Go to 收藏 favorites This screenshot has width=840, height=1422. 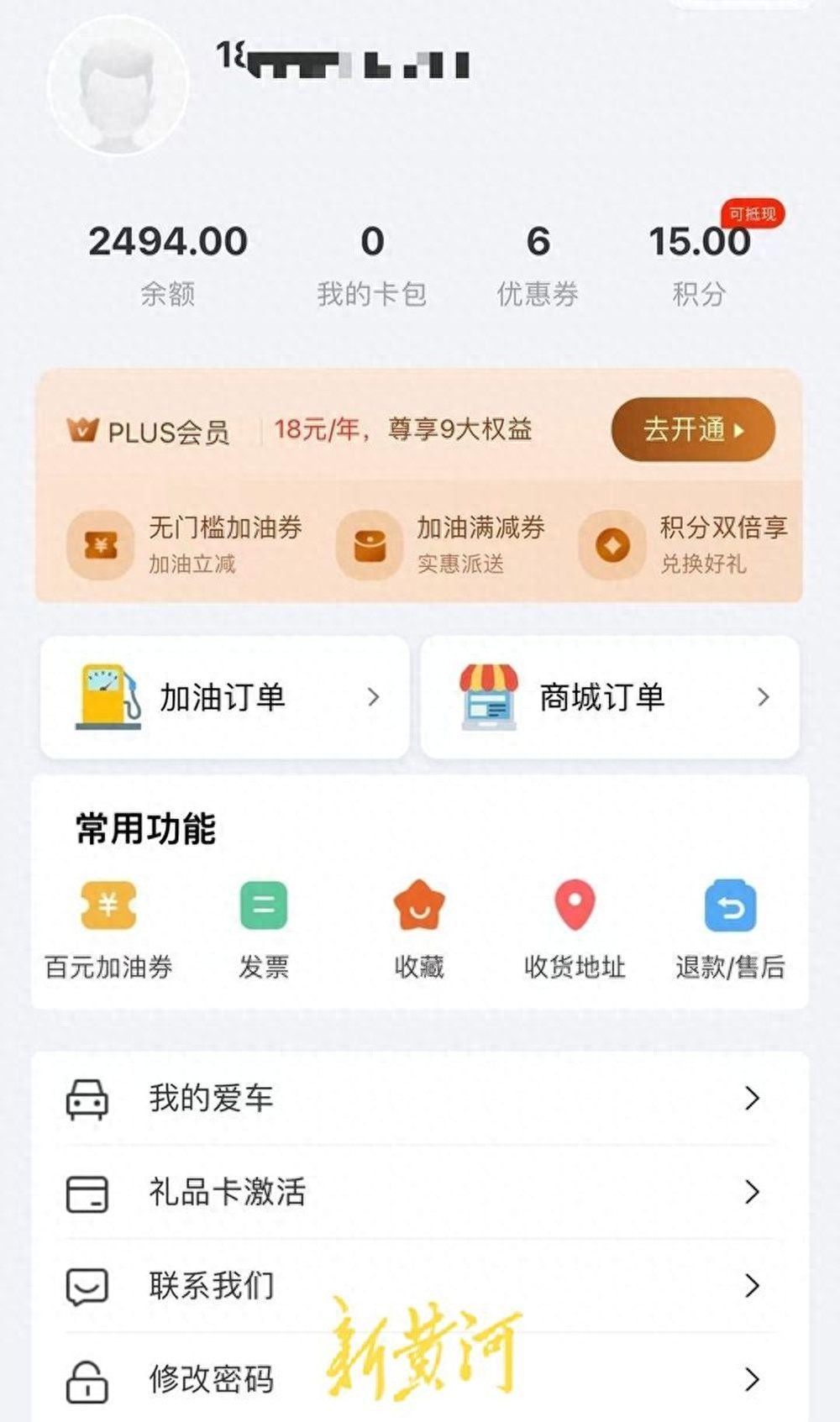tap(419, 929)
